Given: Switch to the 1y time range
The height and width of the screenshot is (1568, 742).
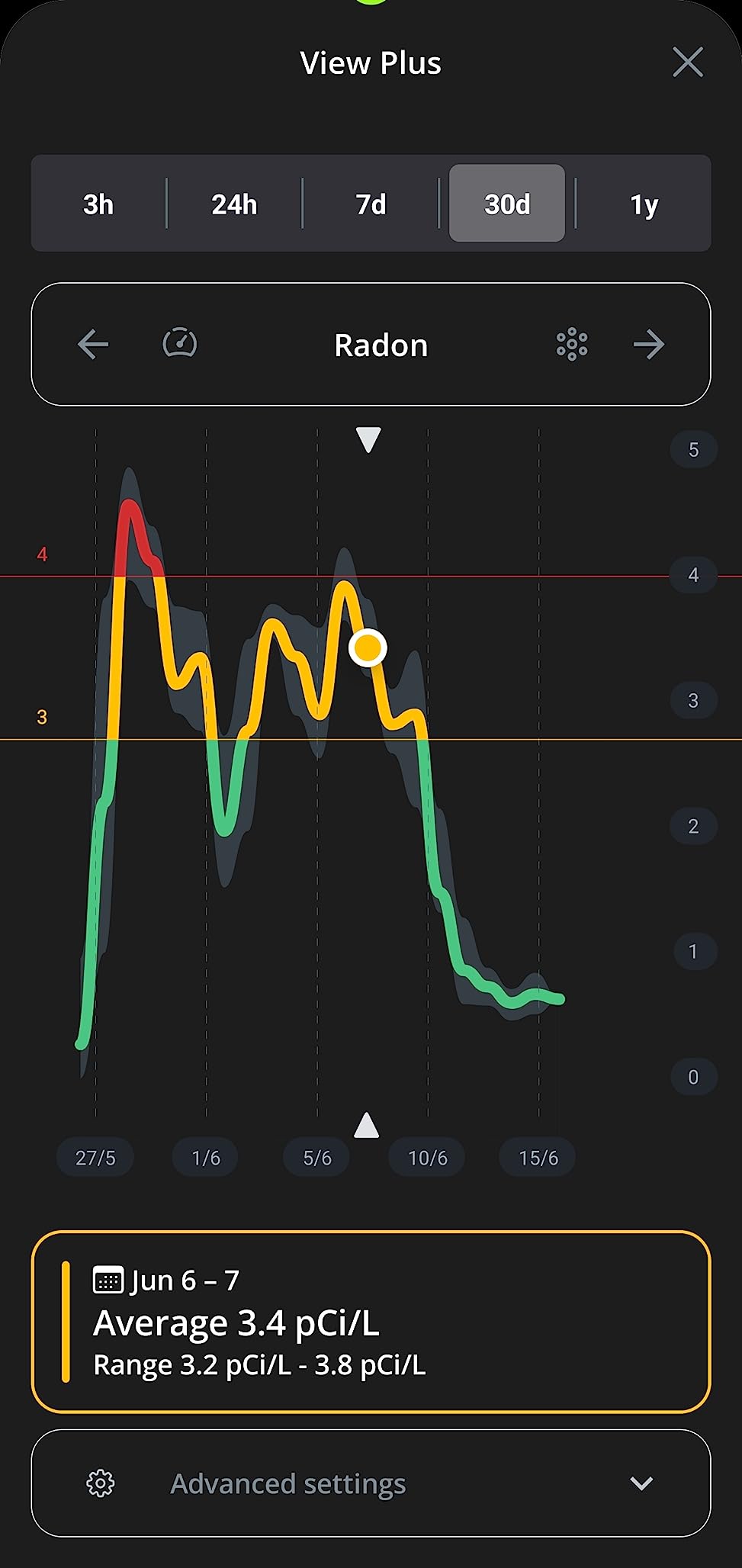Looking at the screenshot, I should [644, 204].
